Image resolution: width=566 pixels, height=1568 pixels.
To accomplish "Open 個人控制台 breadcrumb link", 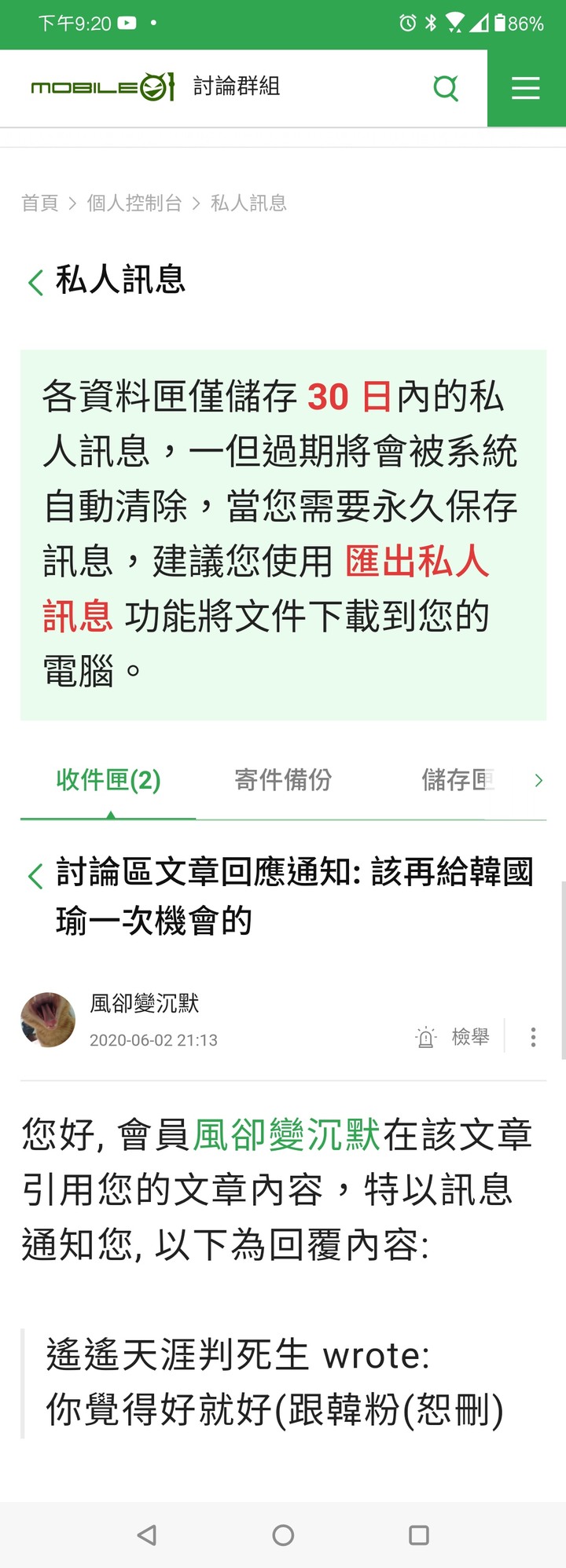I will click(x=134, y=203).
